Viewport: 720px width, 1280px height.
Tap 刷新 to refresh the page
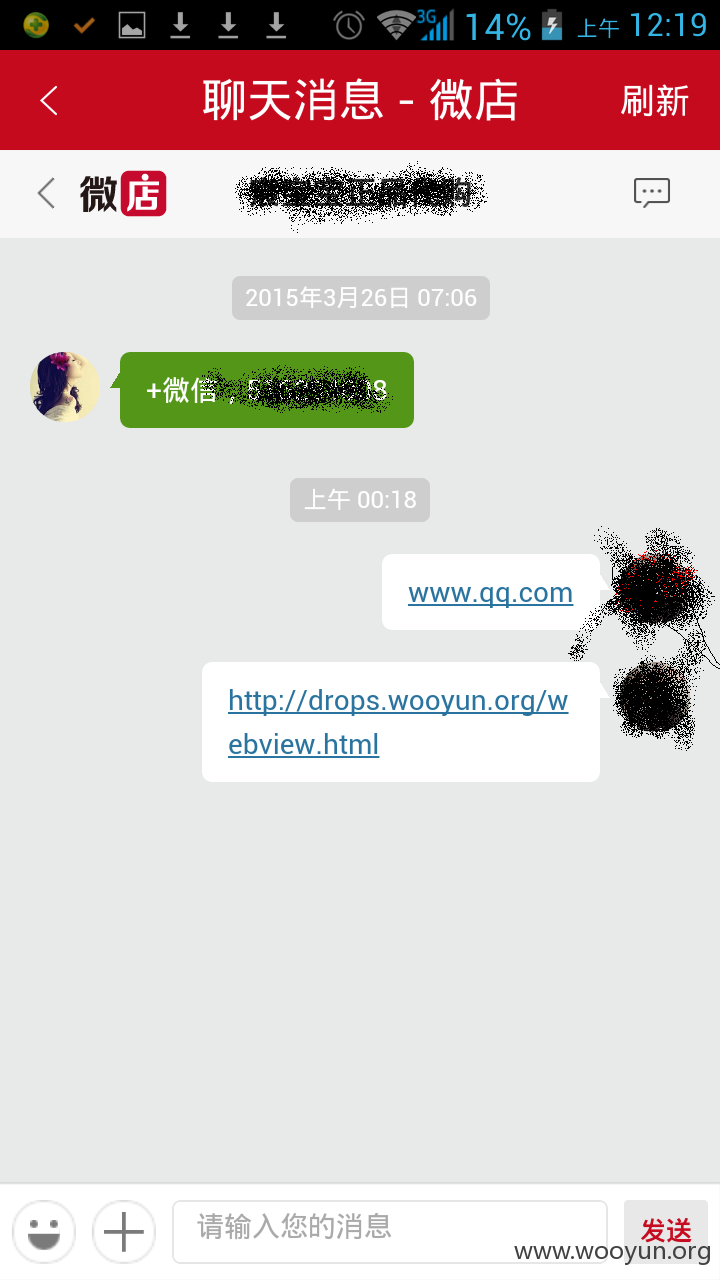point(655,101)
